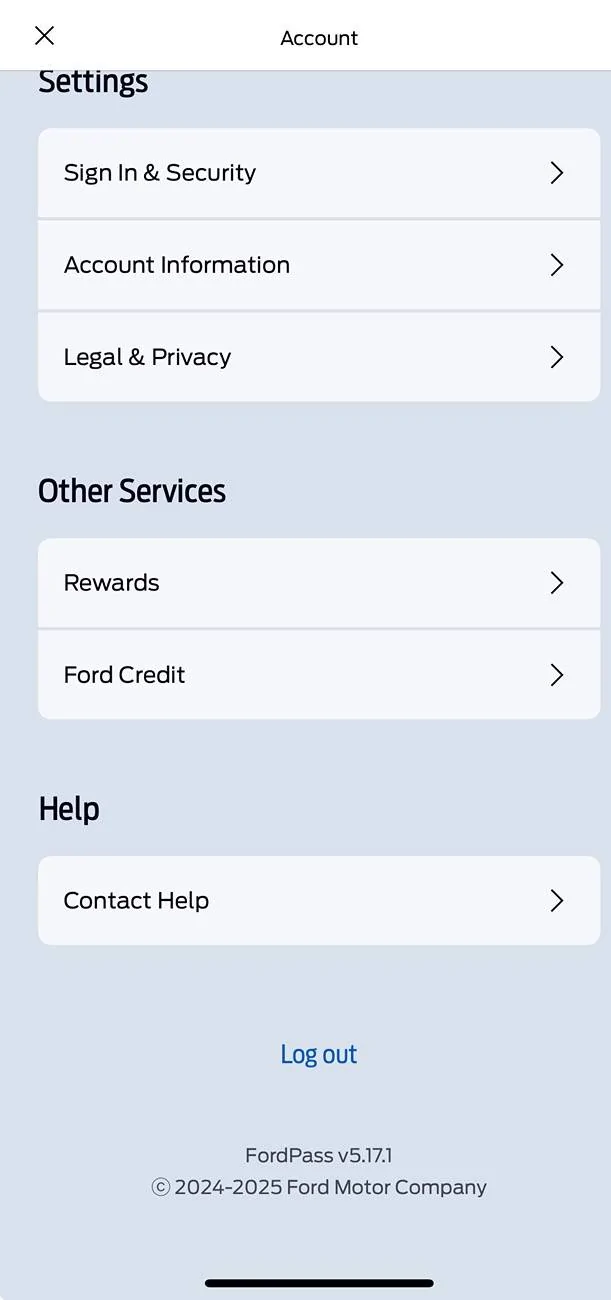Select the Ford Credit row
This screenshot has height=1300, width=611.
318,675
